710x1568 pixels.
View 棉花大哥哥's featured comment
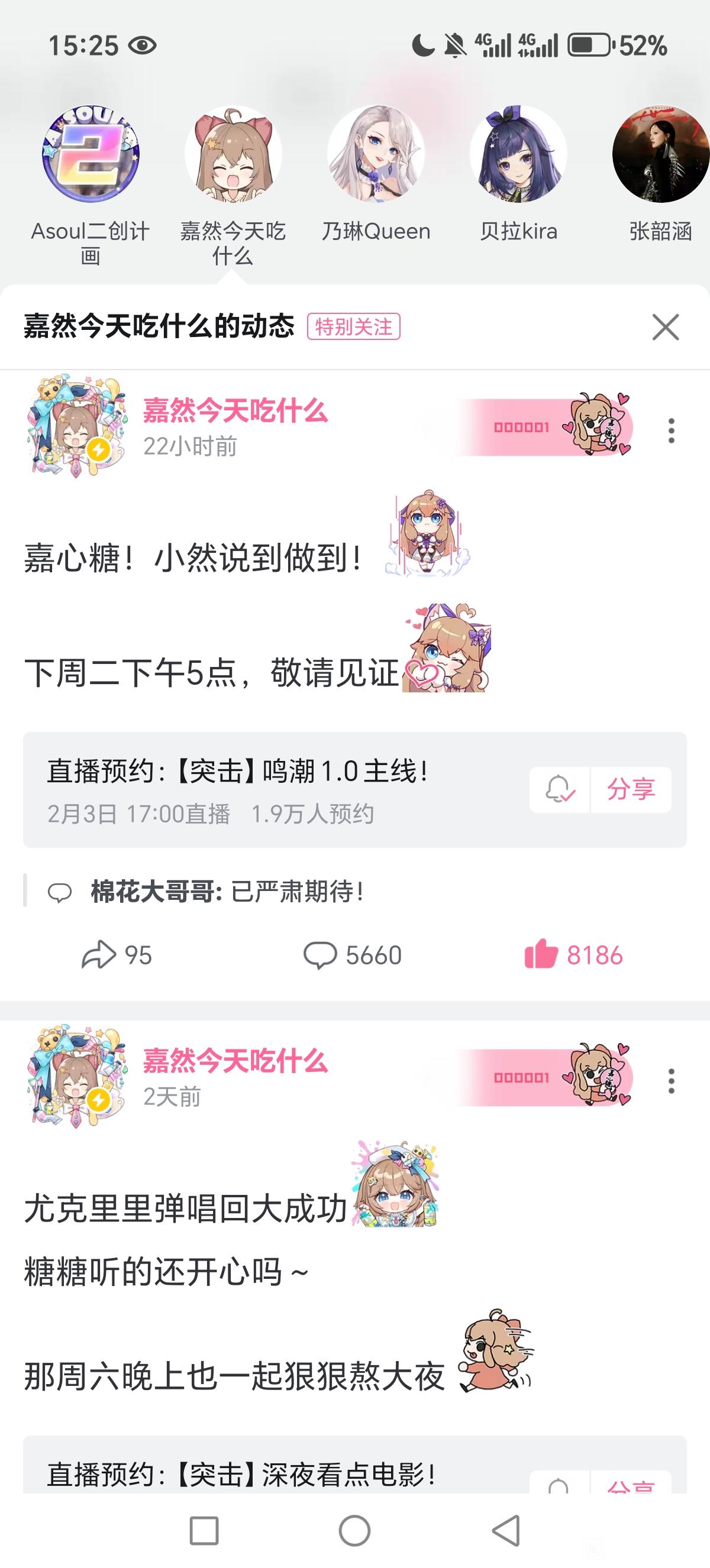pyautogui.click(x=227, y=892)
